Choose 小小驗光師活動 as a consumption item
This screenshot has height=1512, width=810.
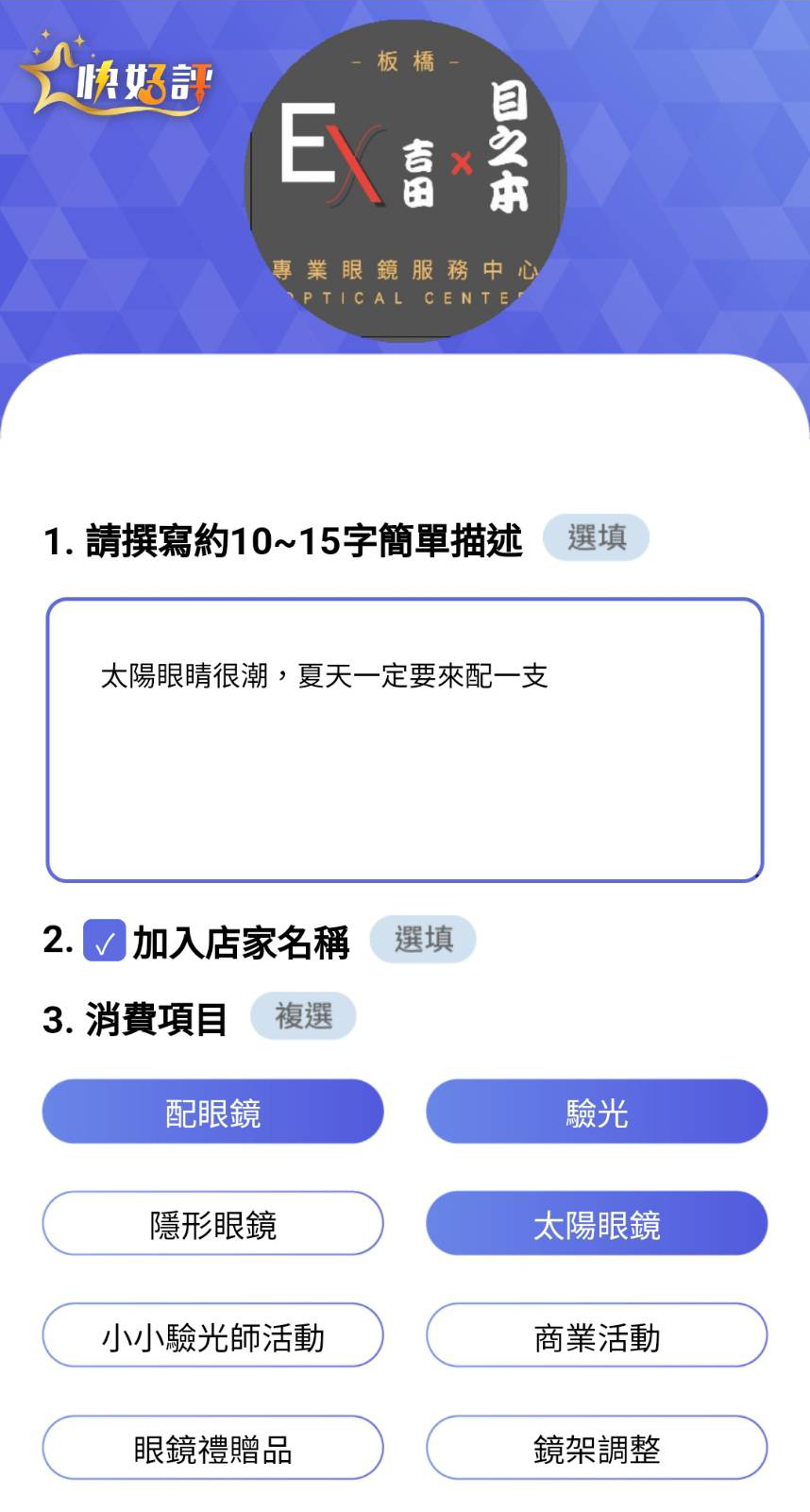tap(213, 1335)
